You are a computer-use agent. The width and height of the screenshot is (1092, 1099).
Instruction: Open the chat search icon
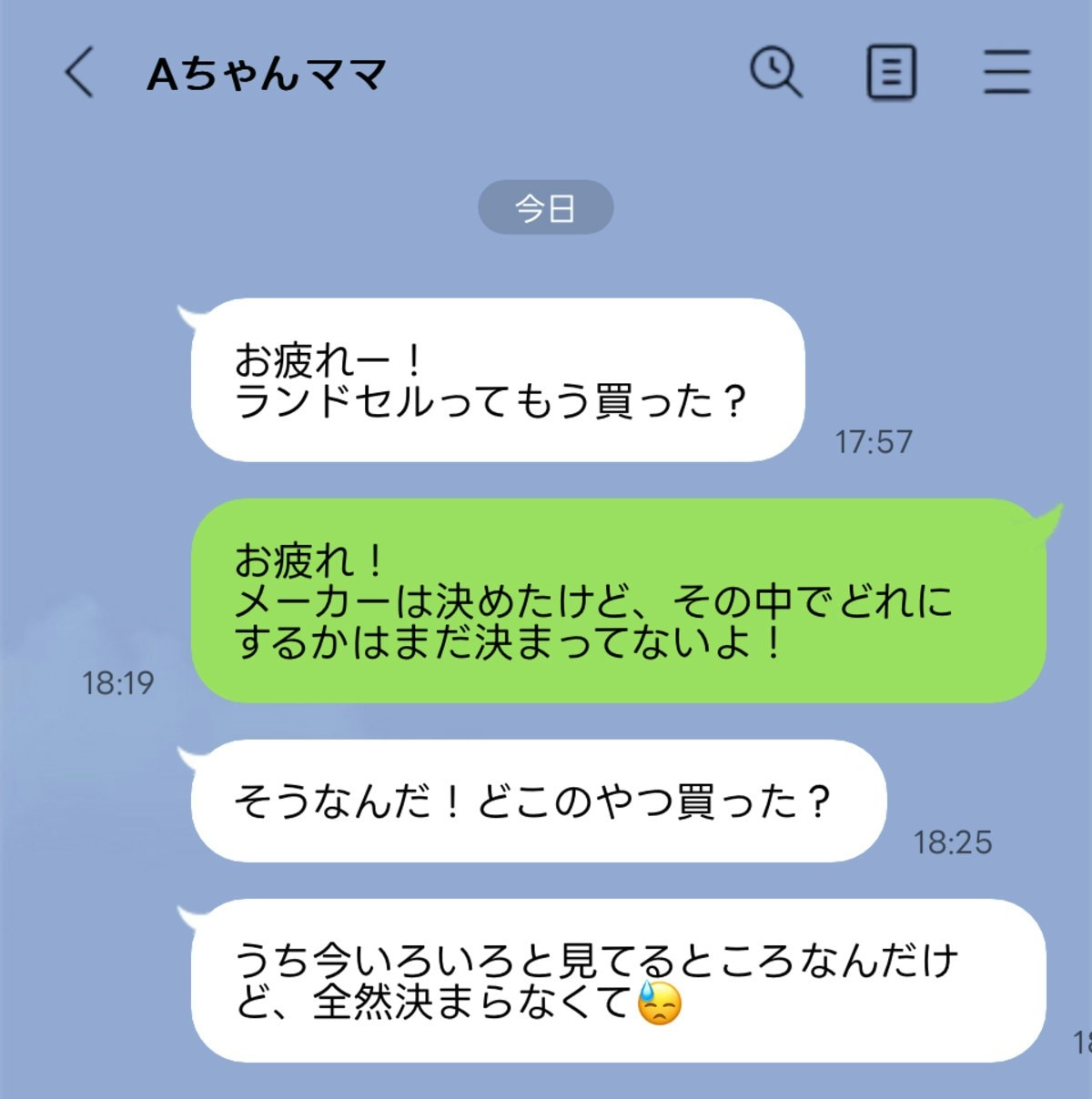tap(775, 72)
